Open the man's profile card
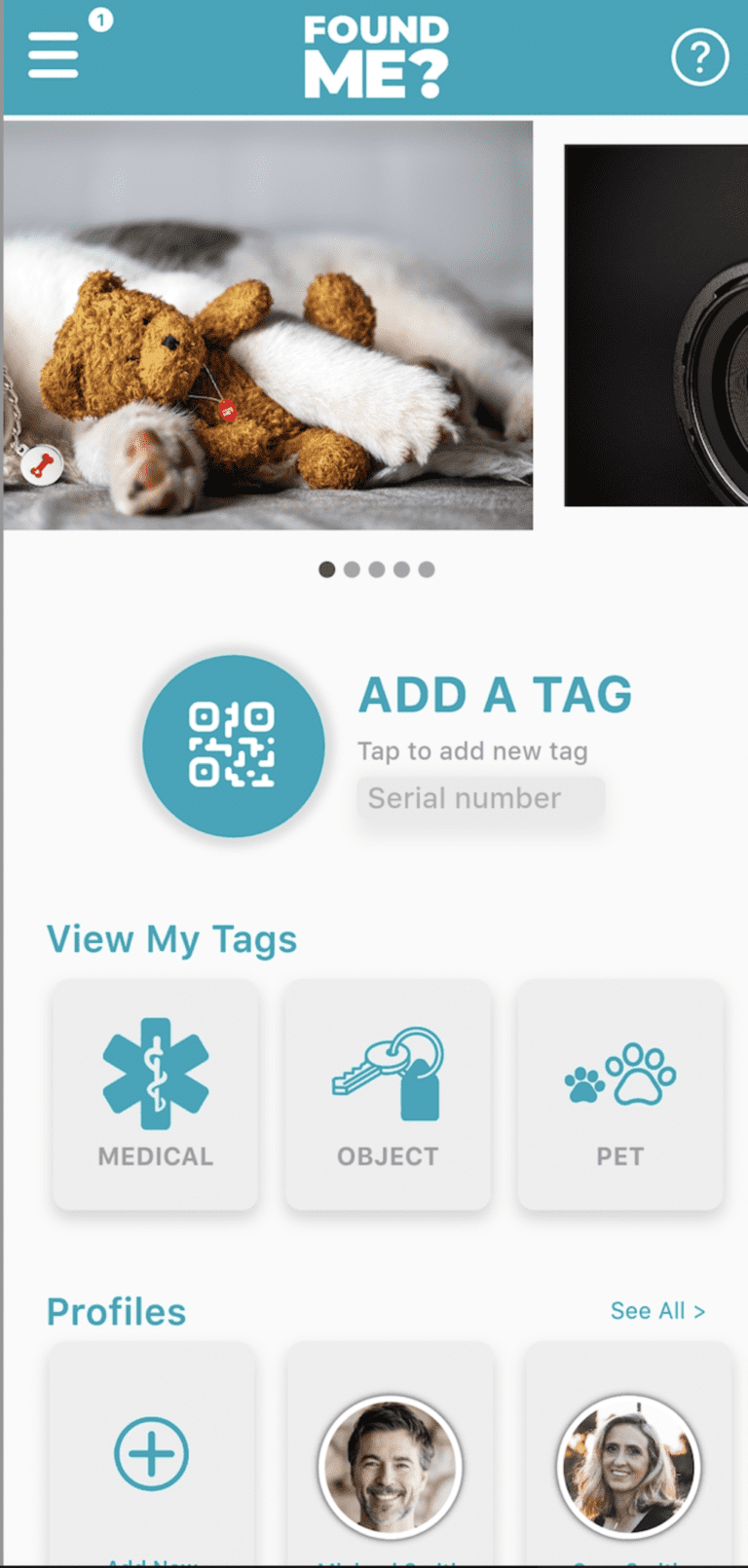748x1568 pixels. [390, 1466]
